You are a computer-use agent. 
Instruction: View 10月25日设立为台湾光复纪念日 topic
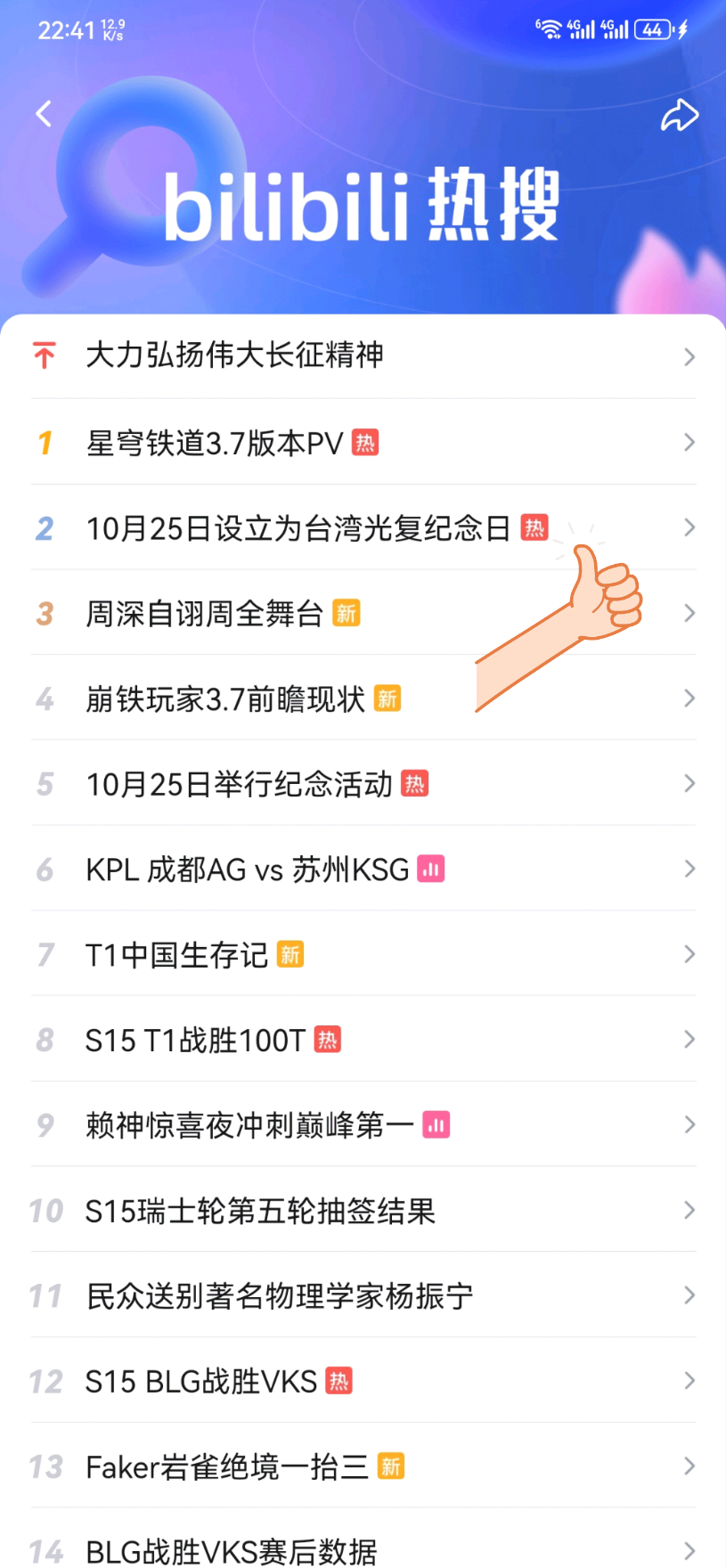point(298,528)
